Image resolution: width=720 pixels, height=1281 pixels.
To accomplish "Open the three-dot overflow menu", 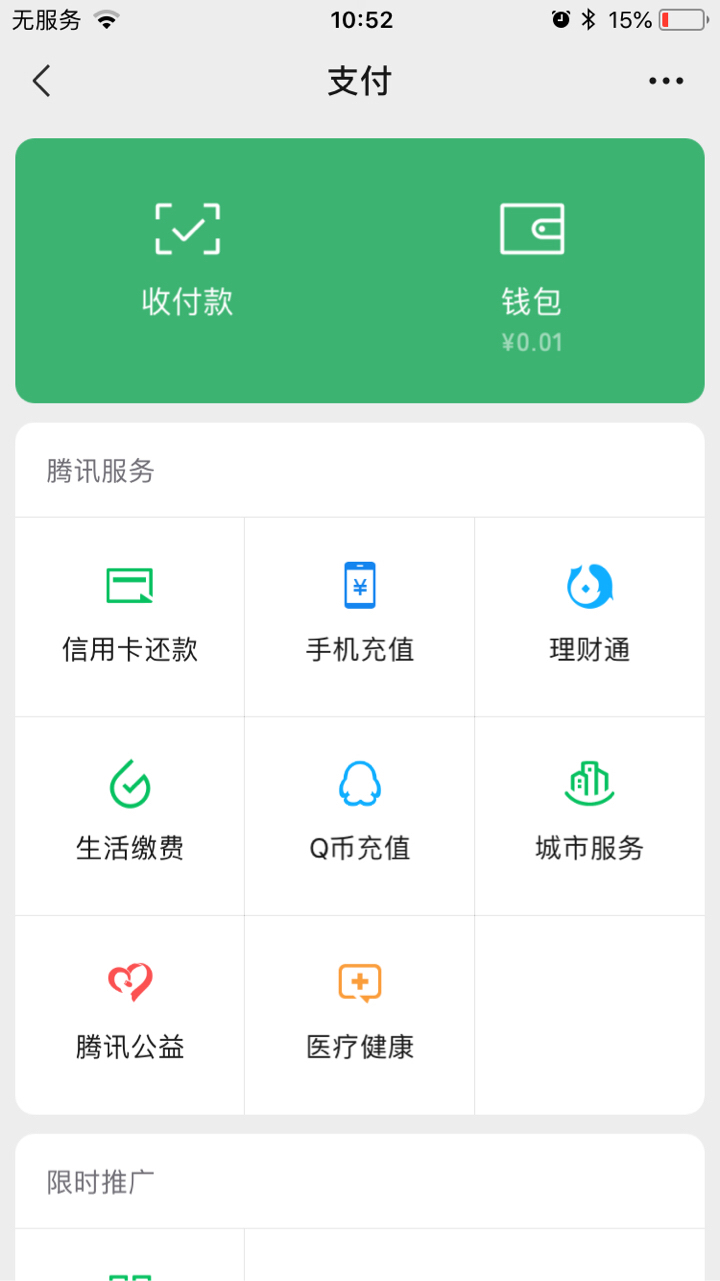I will coord(666,81).
